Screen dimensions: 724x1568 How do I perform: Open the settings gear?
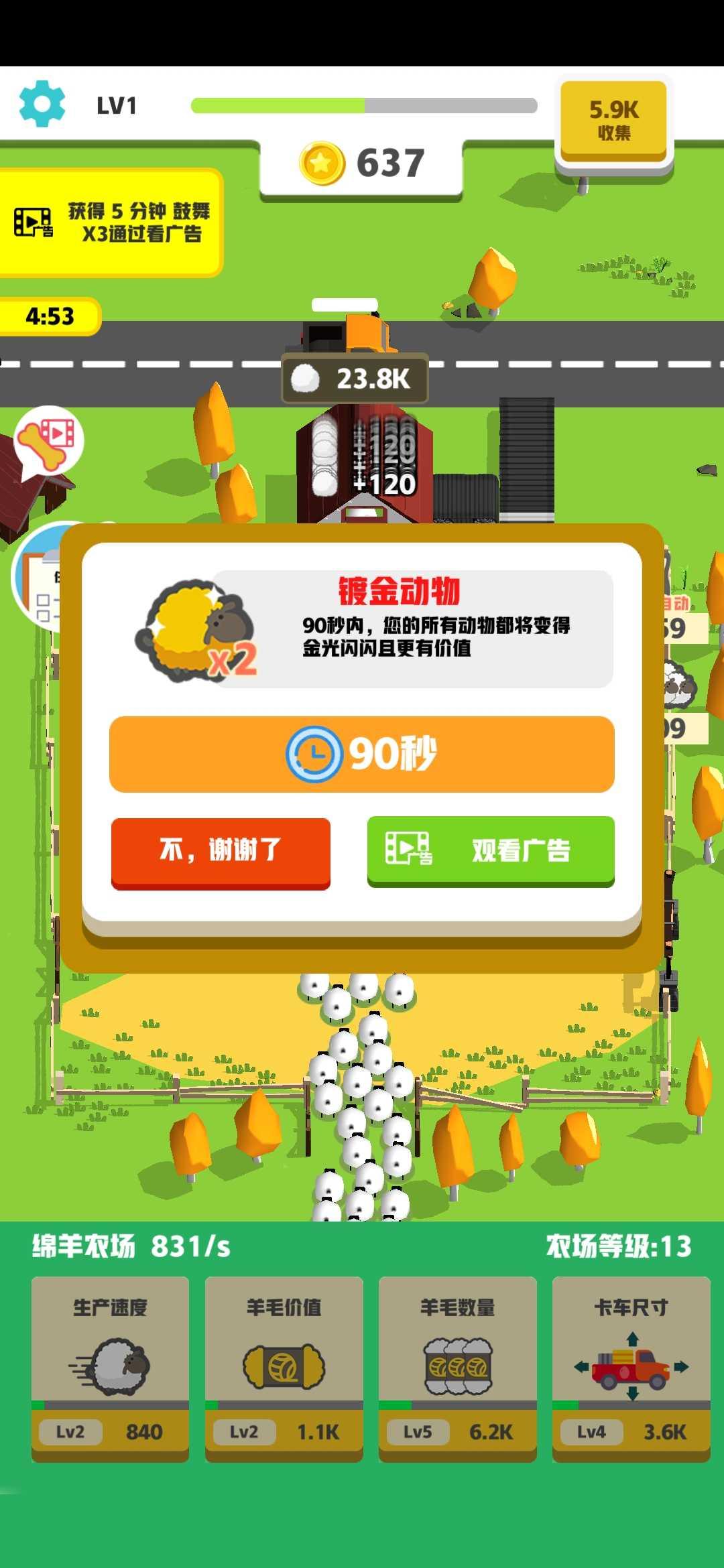[42, 104]
